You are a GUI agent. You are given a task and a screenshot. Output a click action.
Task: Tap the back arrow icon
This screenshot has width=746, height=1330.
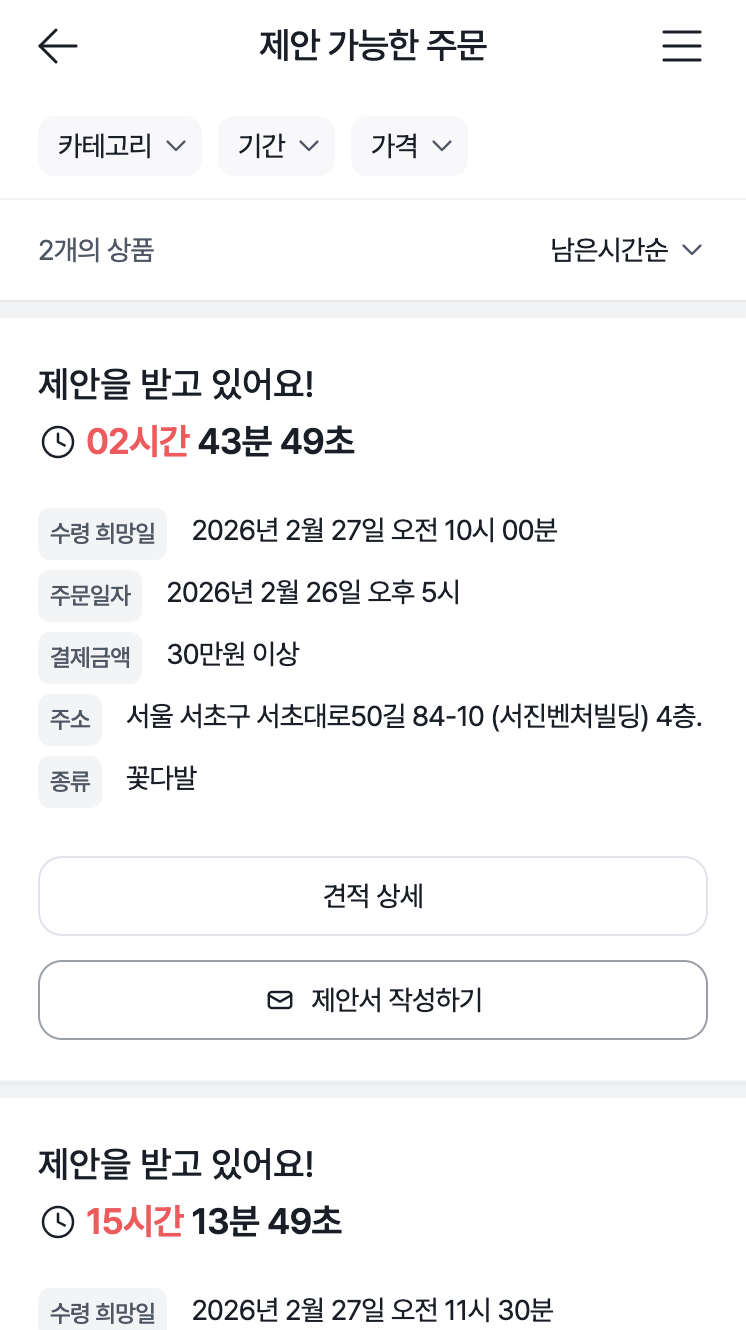pos(57,46)
